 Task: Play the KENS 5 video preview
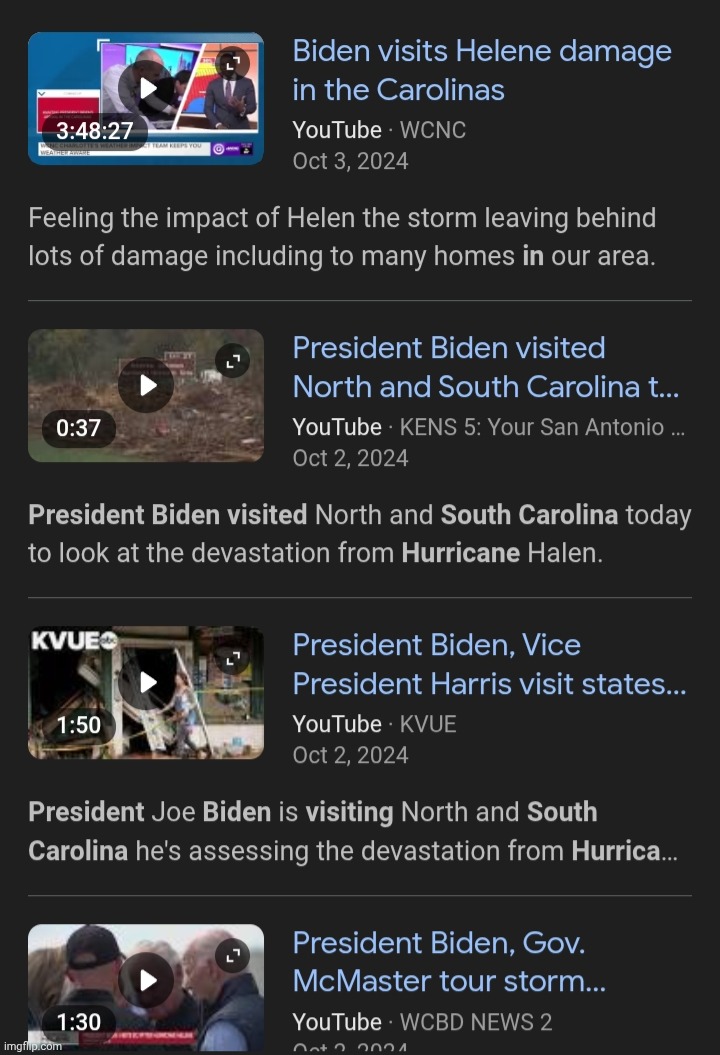click(146, 385)
